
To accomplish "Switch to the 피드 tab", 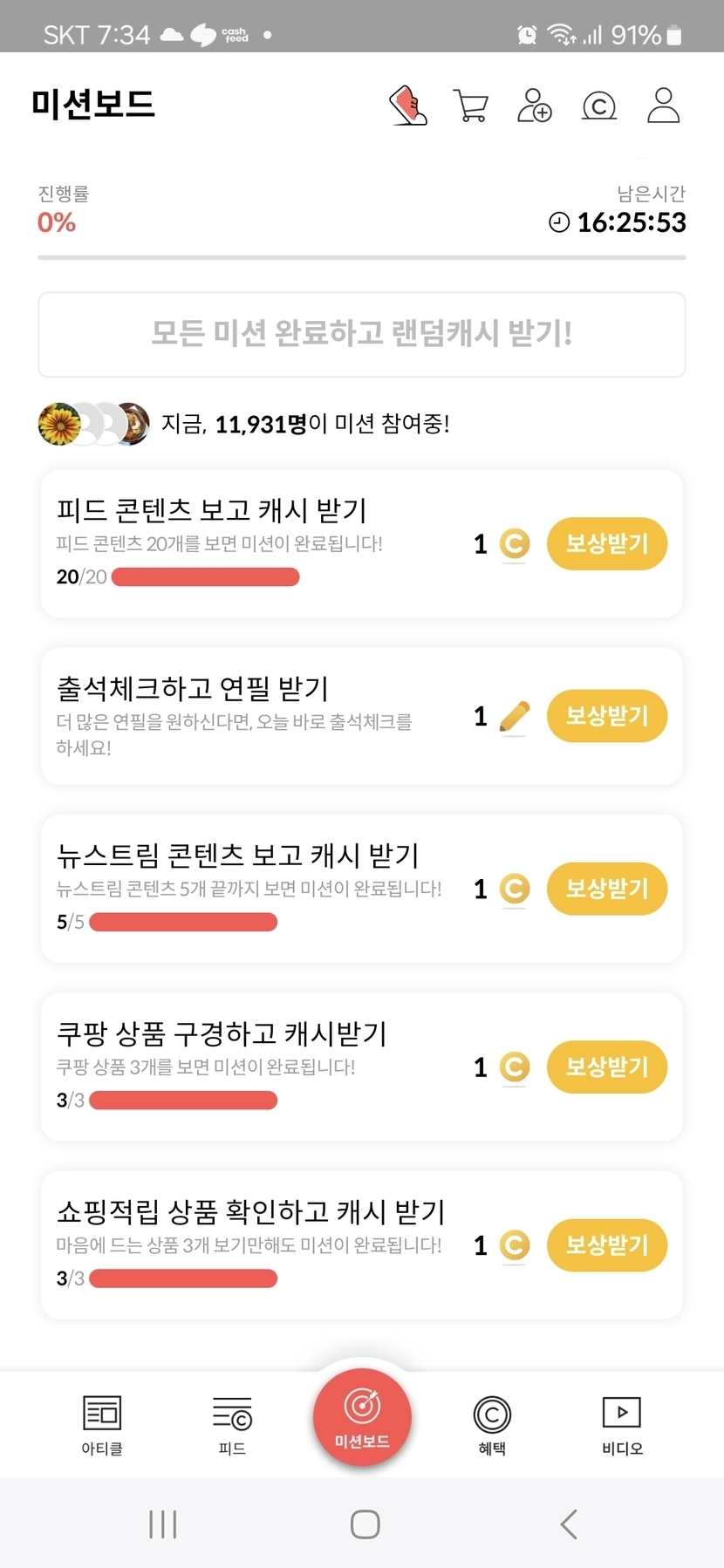I will (232, 1424).
